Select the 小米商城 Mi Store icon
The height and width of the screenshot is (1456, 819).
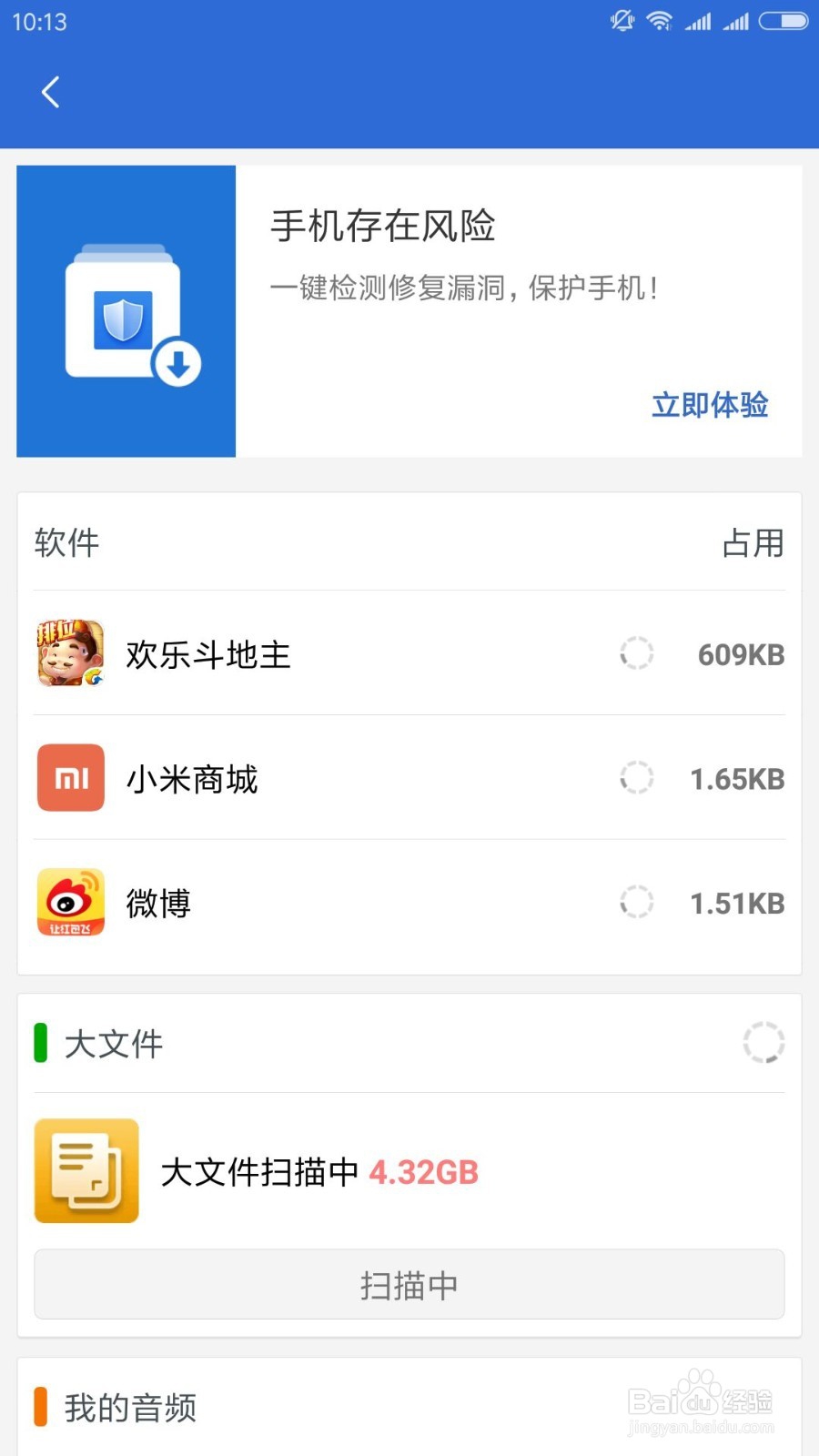click(70, 778)
